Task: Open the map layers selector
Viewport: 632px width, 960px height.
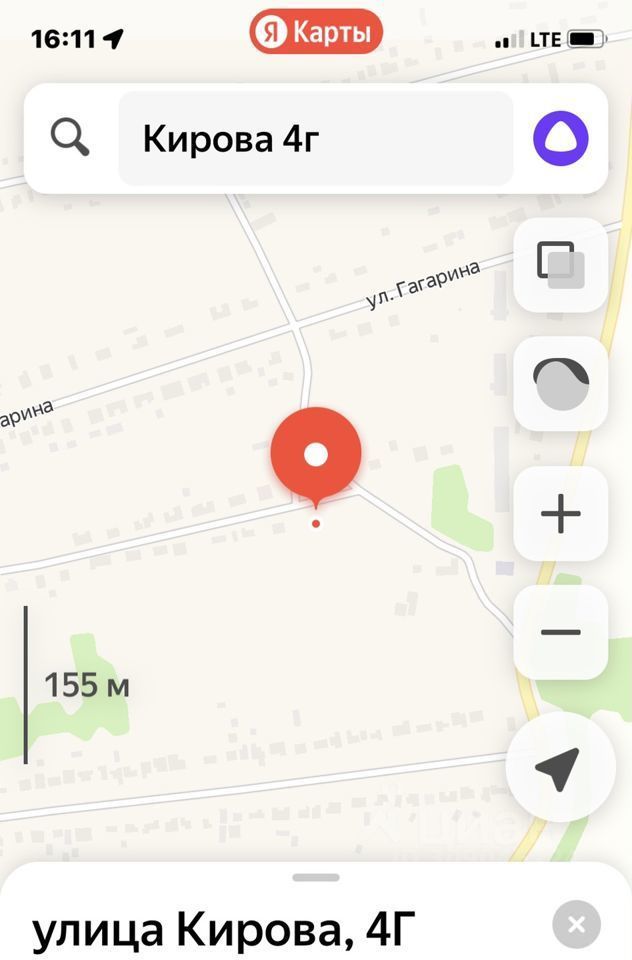Action: pos(560,265)
